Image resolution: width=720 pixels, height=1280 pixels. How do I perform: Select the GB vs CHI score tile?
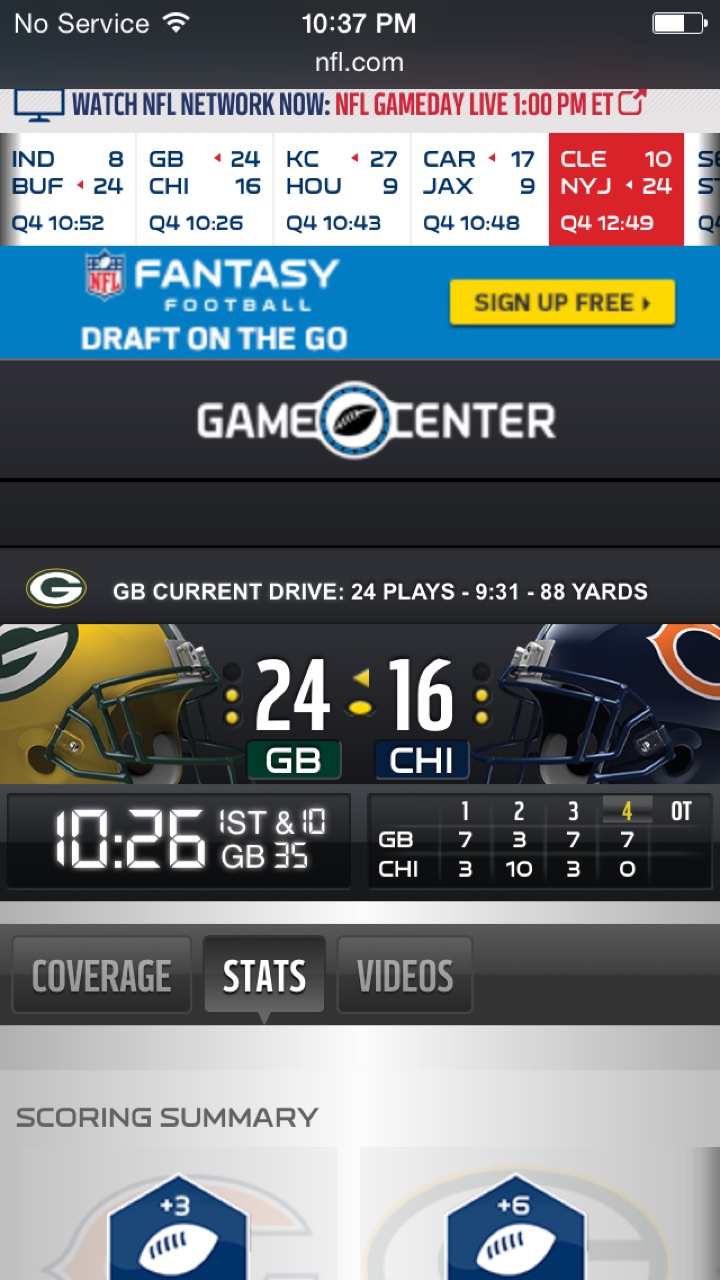pos(205,190)
